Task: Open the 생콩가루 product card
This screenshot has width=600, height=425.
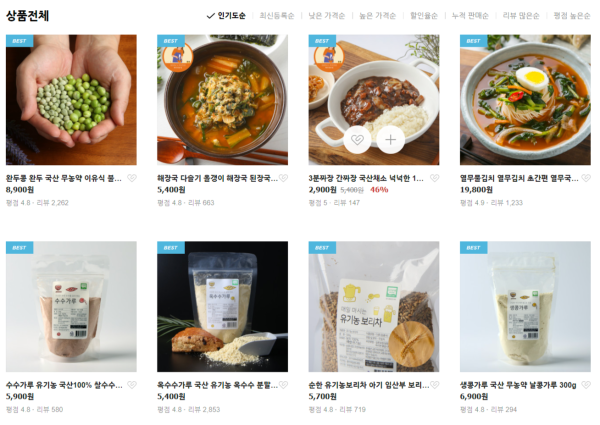Action: pos(525,306)
